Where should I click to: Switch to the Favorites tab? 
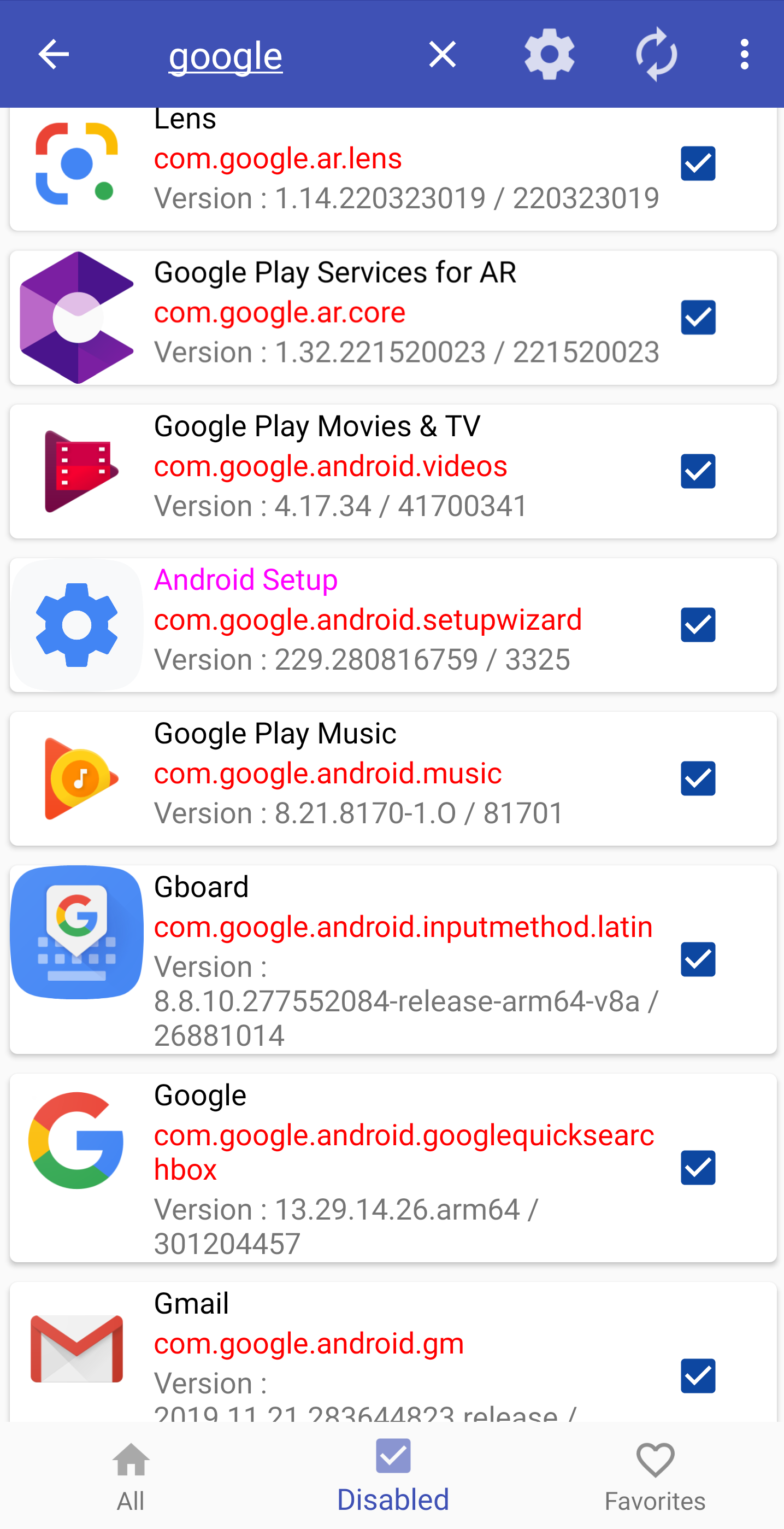point(655,1475)
